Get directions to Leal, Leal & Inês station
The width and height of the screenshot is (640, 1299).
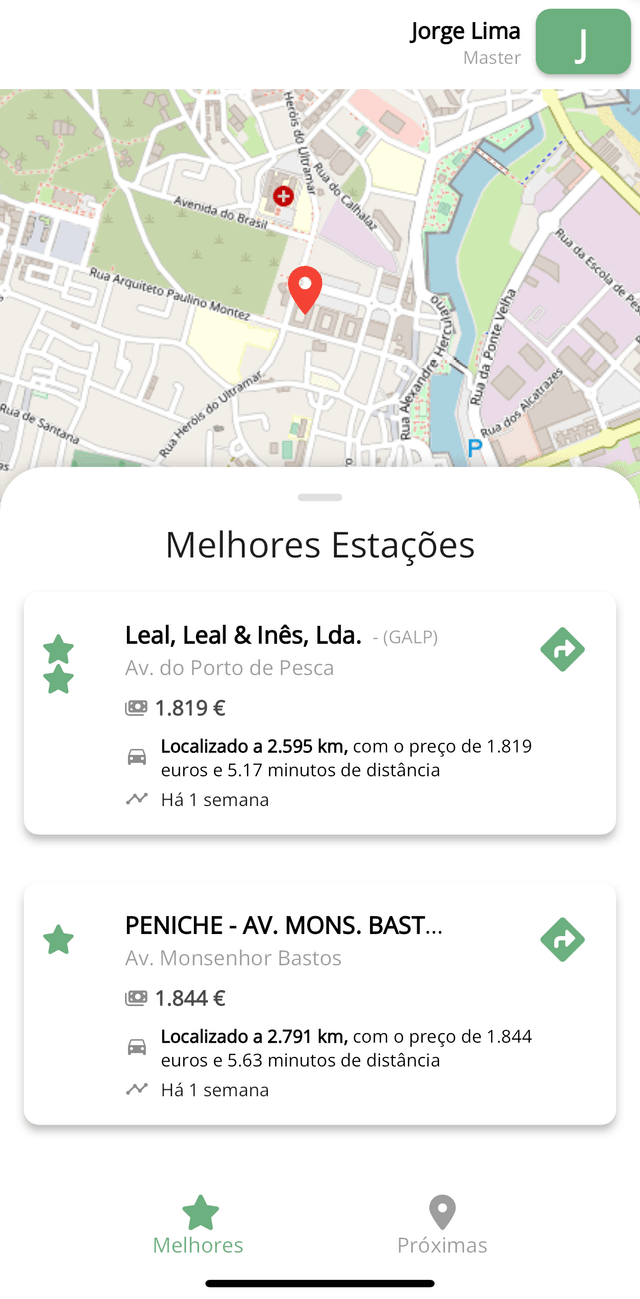coord(562,650)
